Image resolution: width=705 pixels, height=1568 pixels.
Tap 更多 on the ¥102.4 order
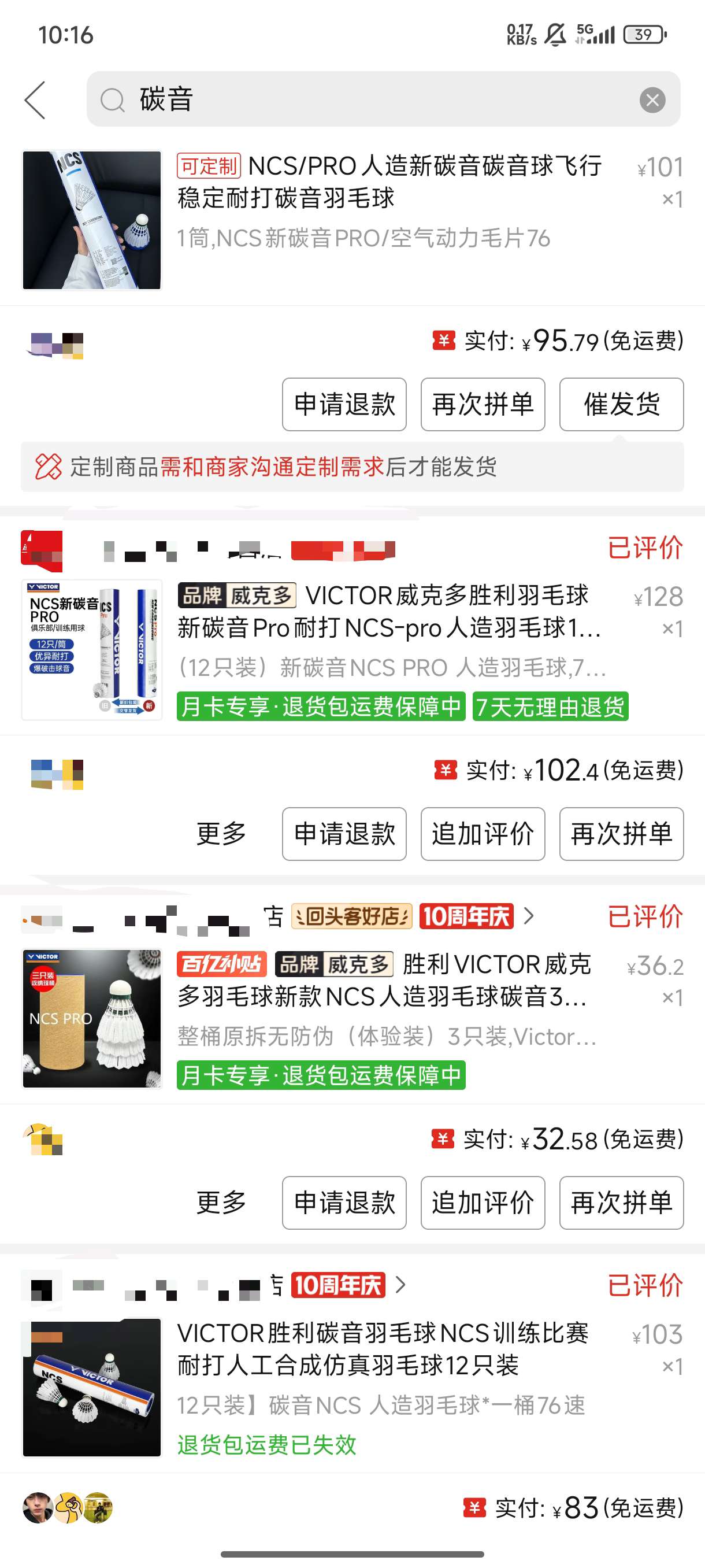221,833
